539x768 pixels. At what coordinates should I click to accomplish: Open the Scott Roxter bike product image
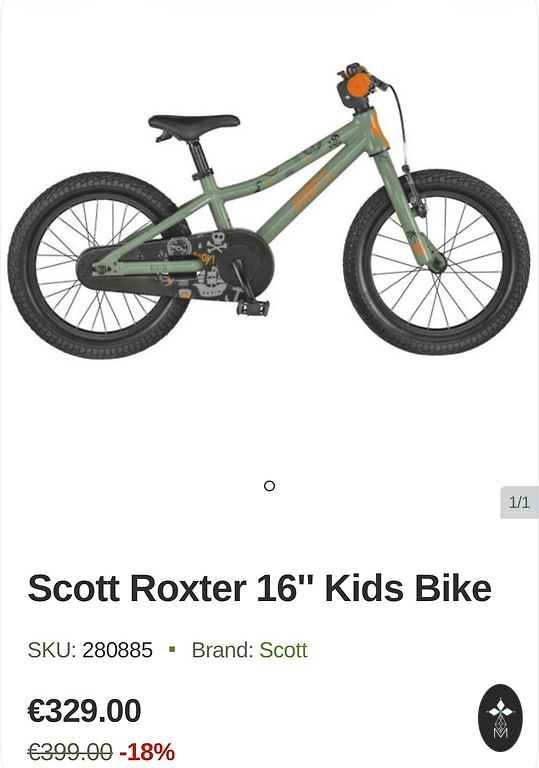click(269, 211)
